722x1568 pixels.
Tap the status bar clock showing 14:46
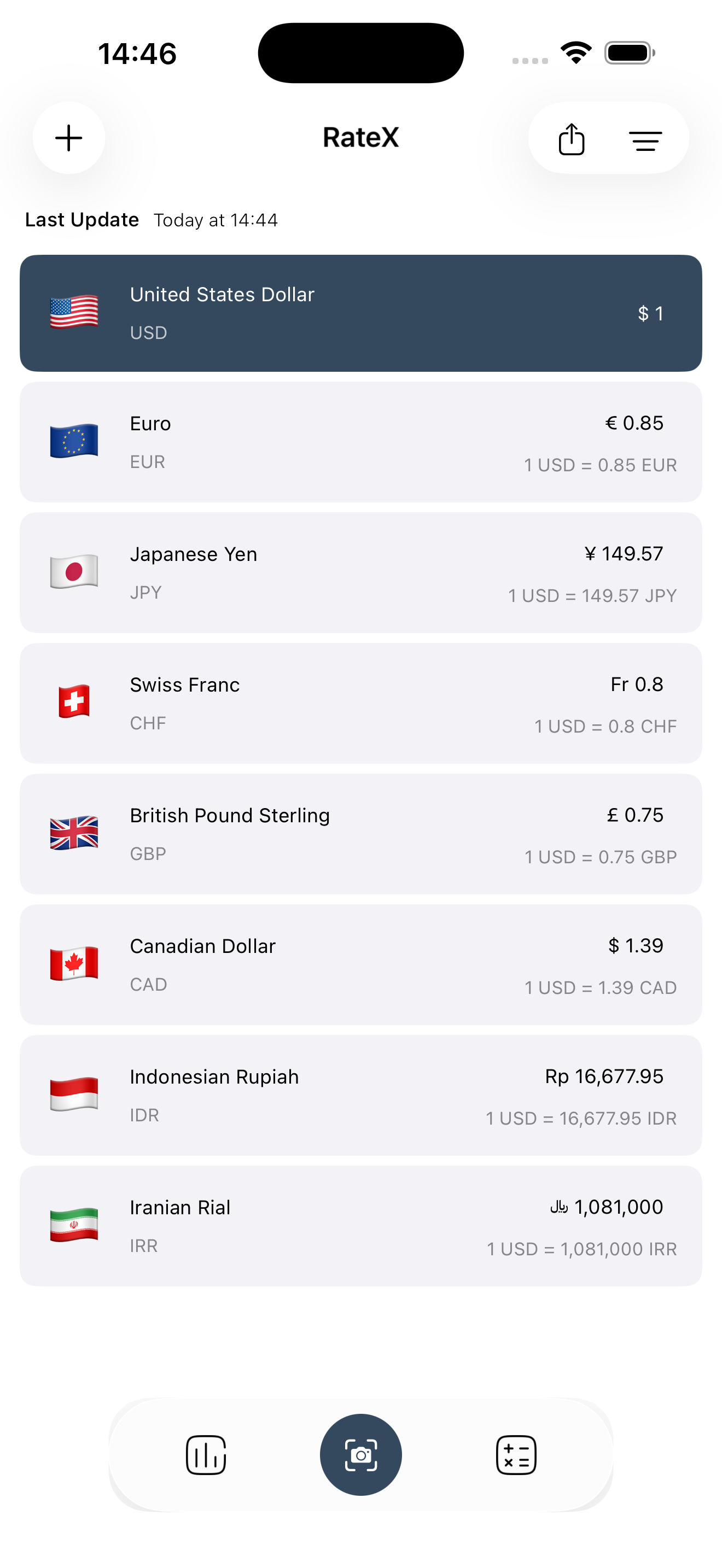(x=137, y=53)
